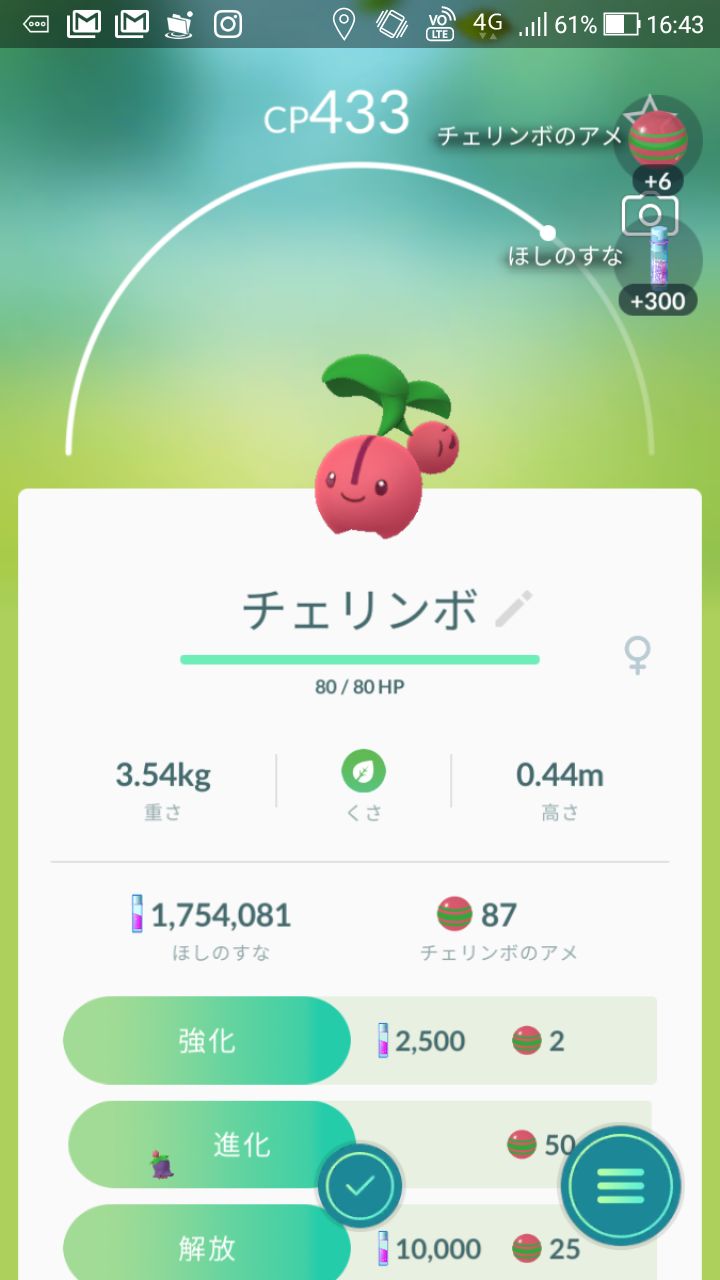Open the hamburger menu button

620,1186
